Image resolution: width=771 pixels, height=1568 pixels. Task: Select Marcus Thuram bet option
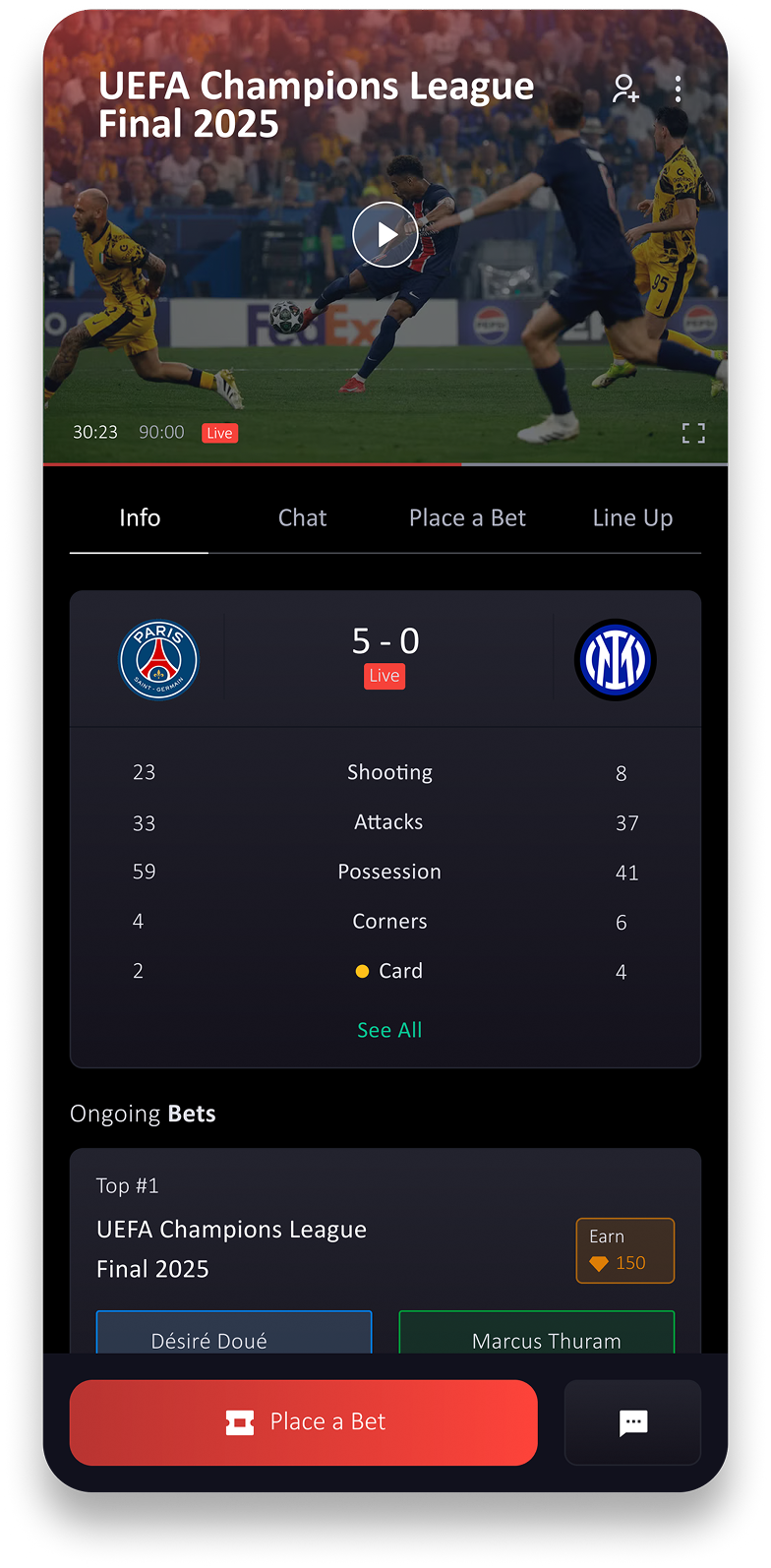click(537, 1335)
